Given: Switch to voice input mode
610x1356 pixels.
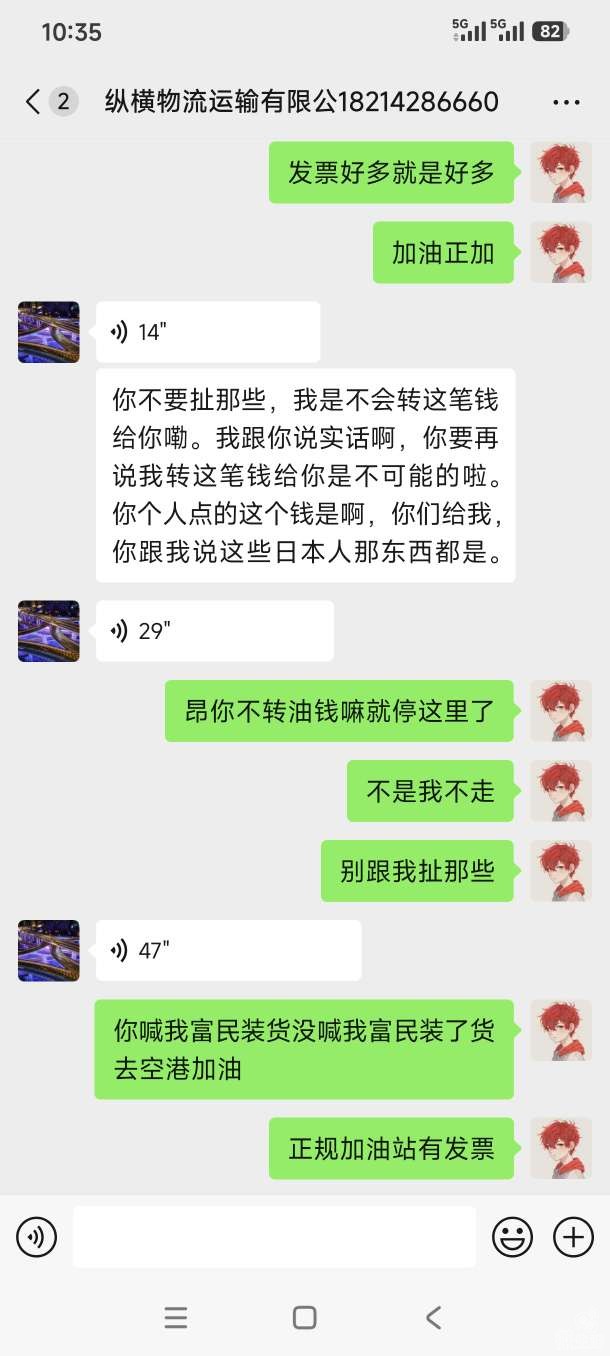Looking at the screenshot, I should (x=37, y=1238).
